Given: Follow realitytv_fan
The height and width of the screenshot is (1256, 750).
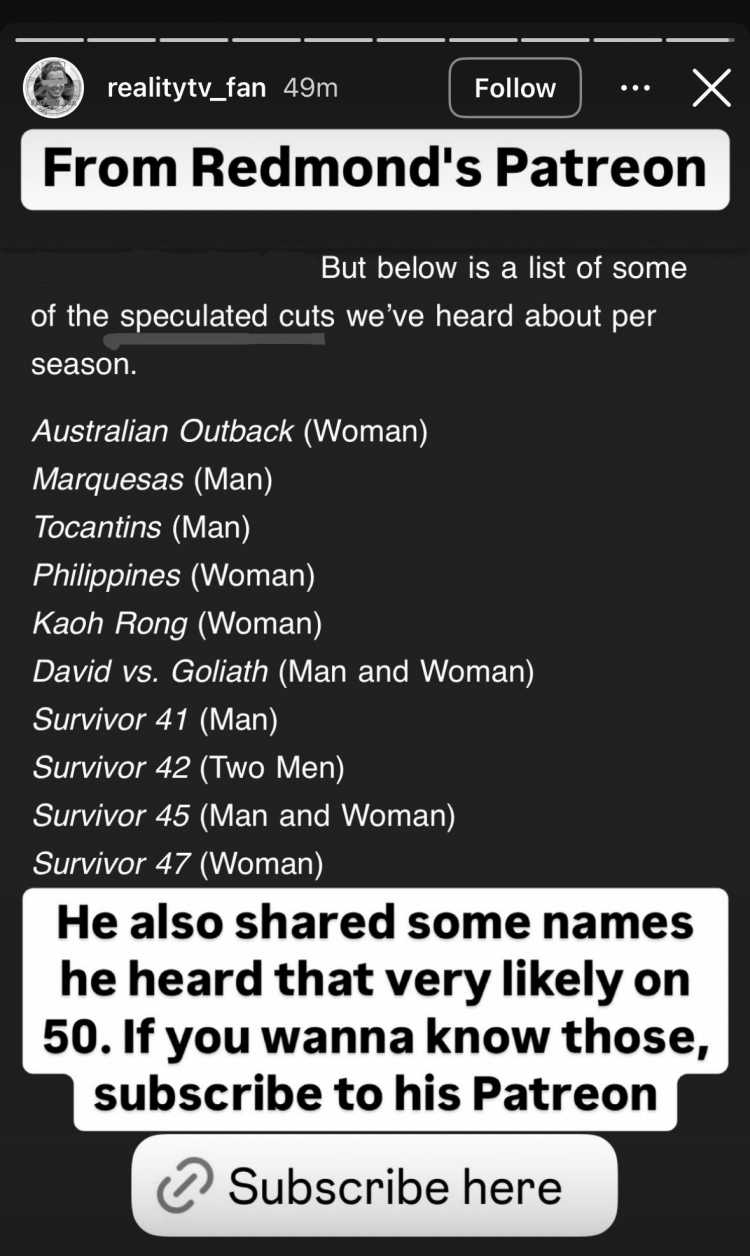Looking at the screenshot, I should [x=514, y=88].
